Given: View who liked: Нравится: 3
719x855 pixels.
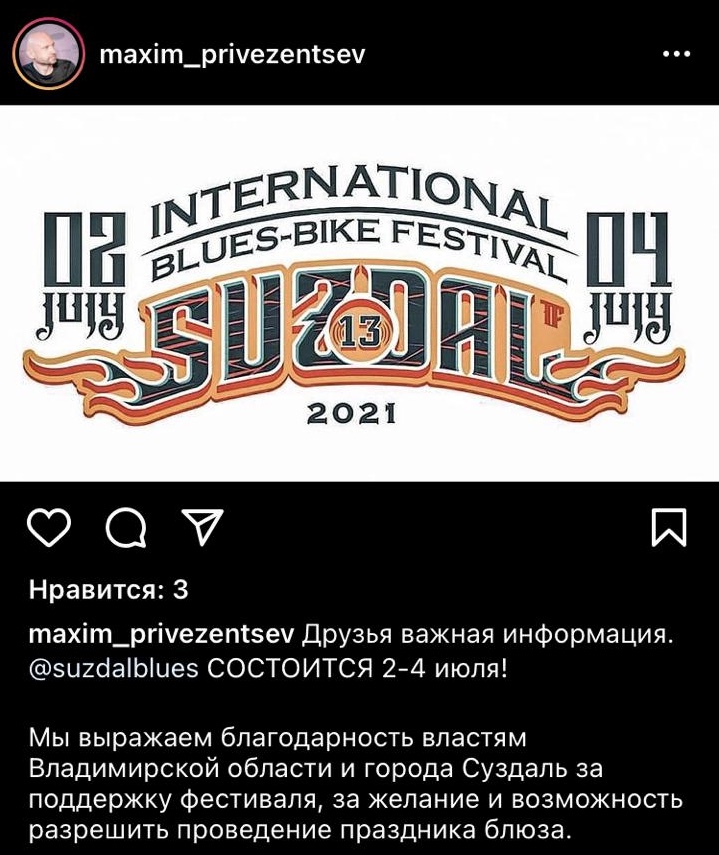Looking at the screenshot, I should [x=108, y=590].
